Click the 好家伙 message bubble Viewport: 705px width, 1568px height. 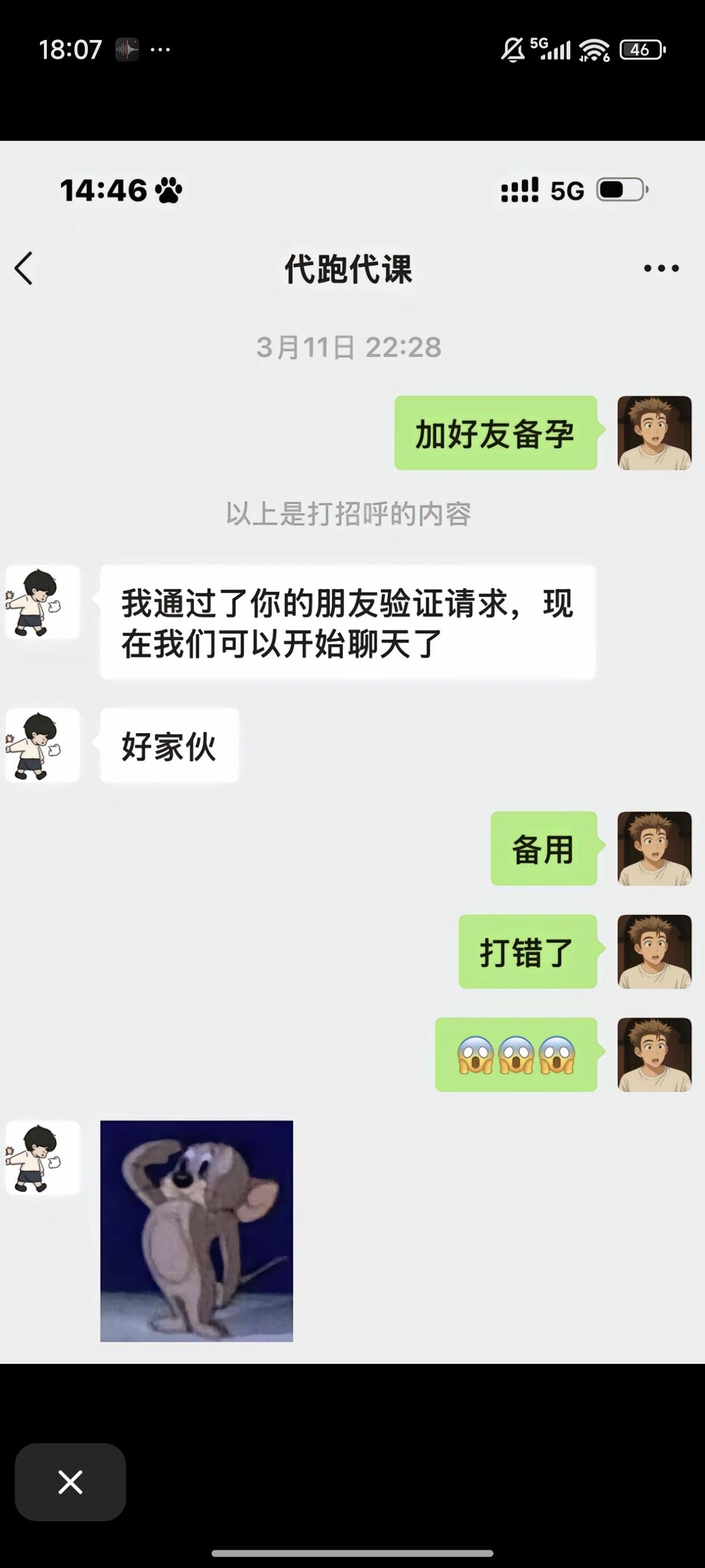(169, 747)
